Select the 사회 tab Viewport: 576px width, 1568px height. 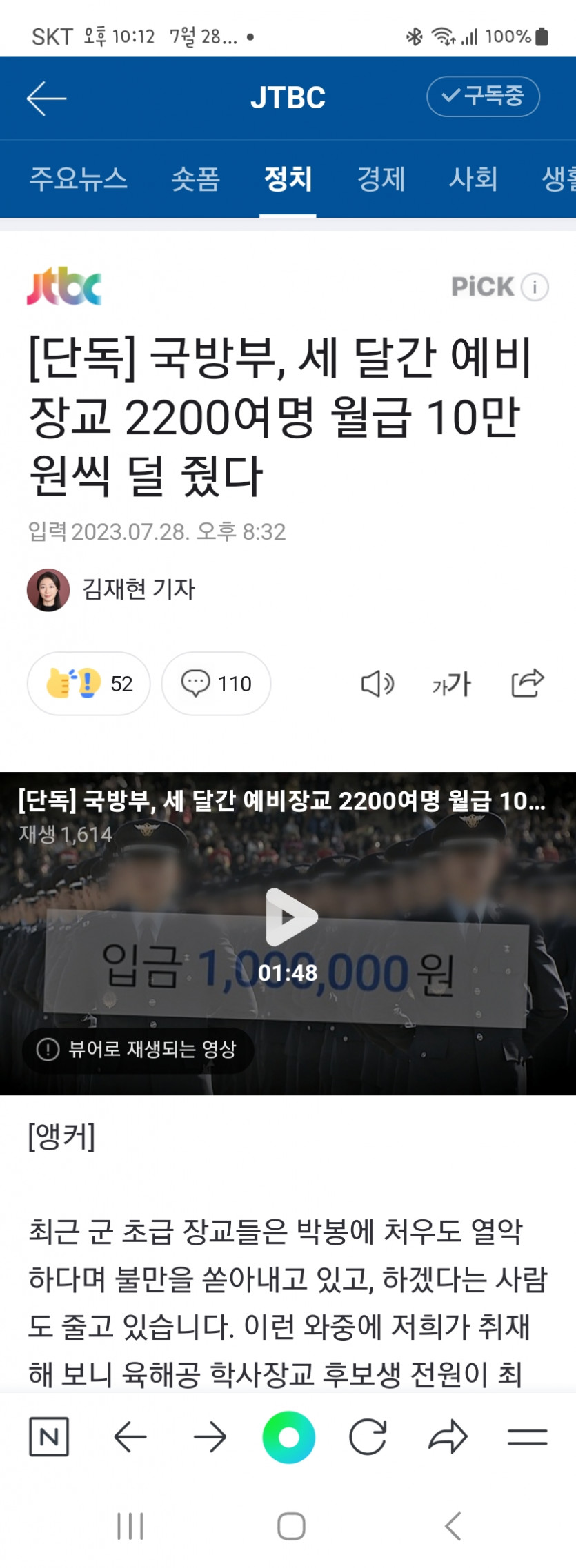pyautogui.click(x=473, y=179)
